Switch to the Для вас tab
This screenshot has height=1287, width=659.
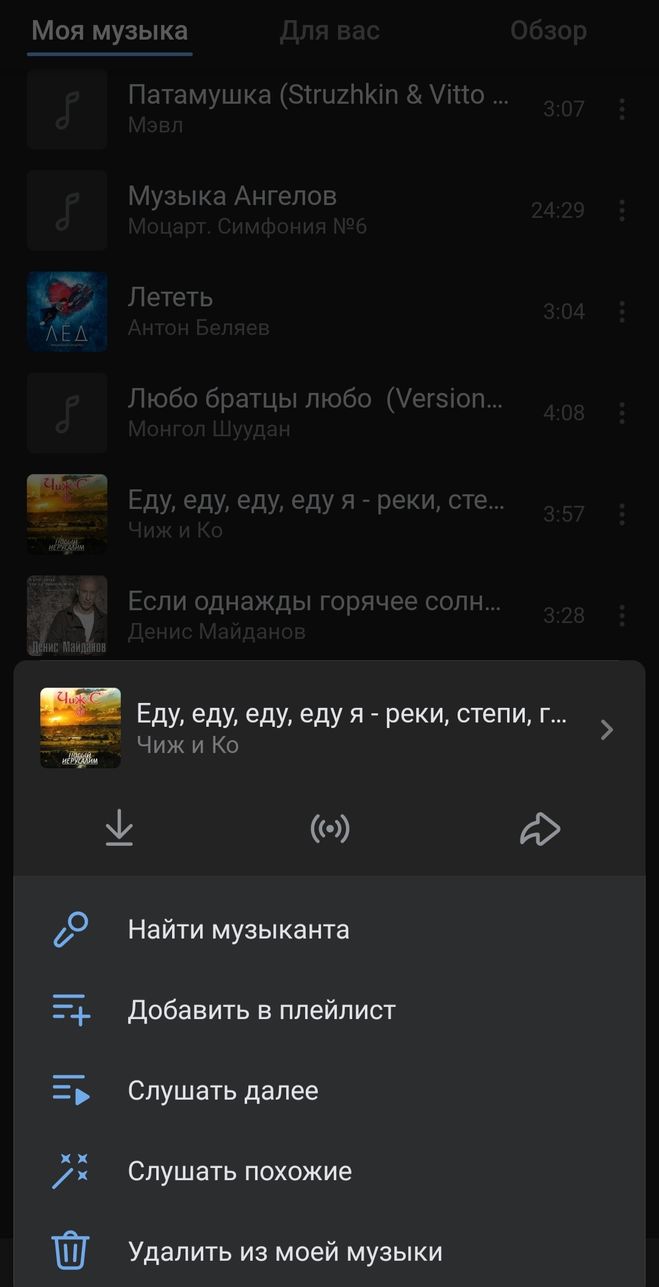coord(329,31)
